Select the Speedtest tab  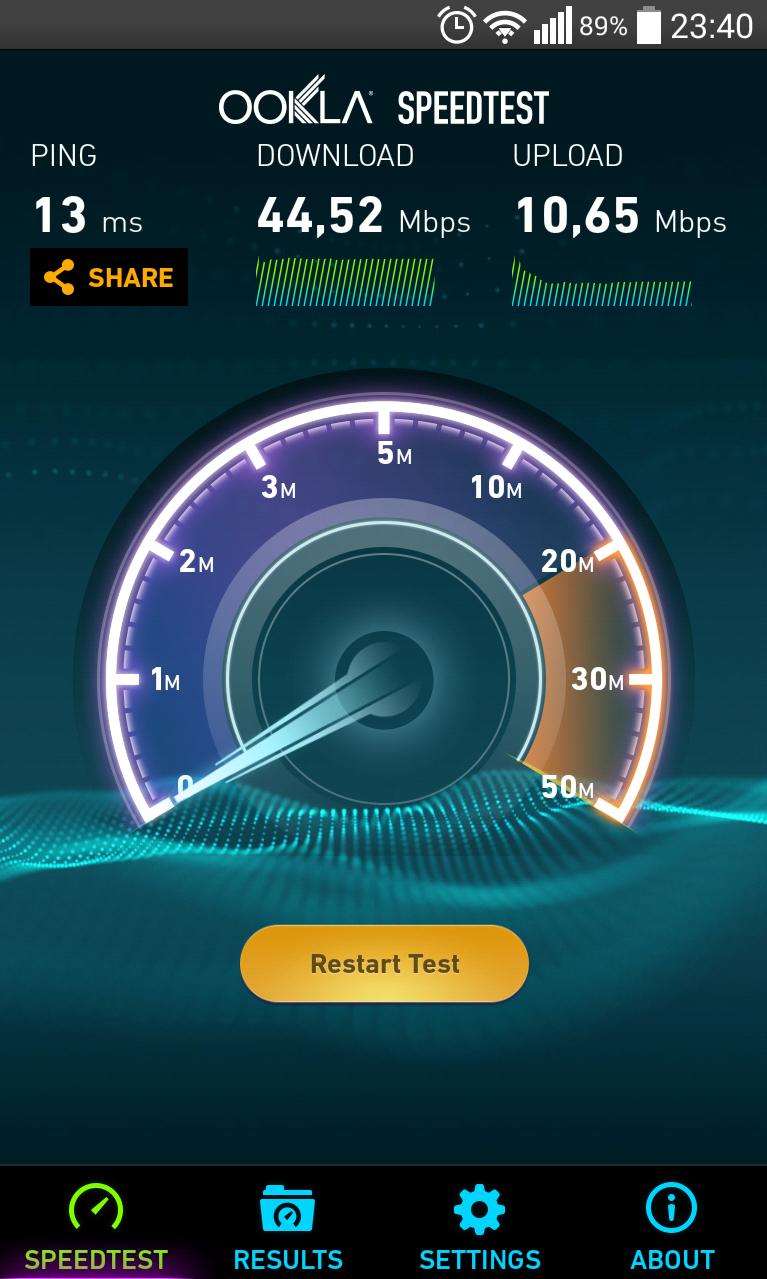[x=96, y=1225]
